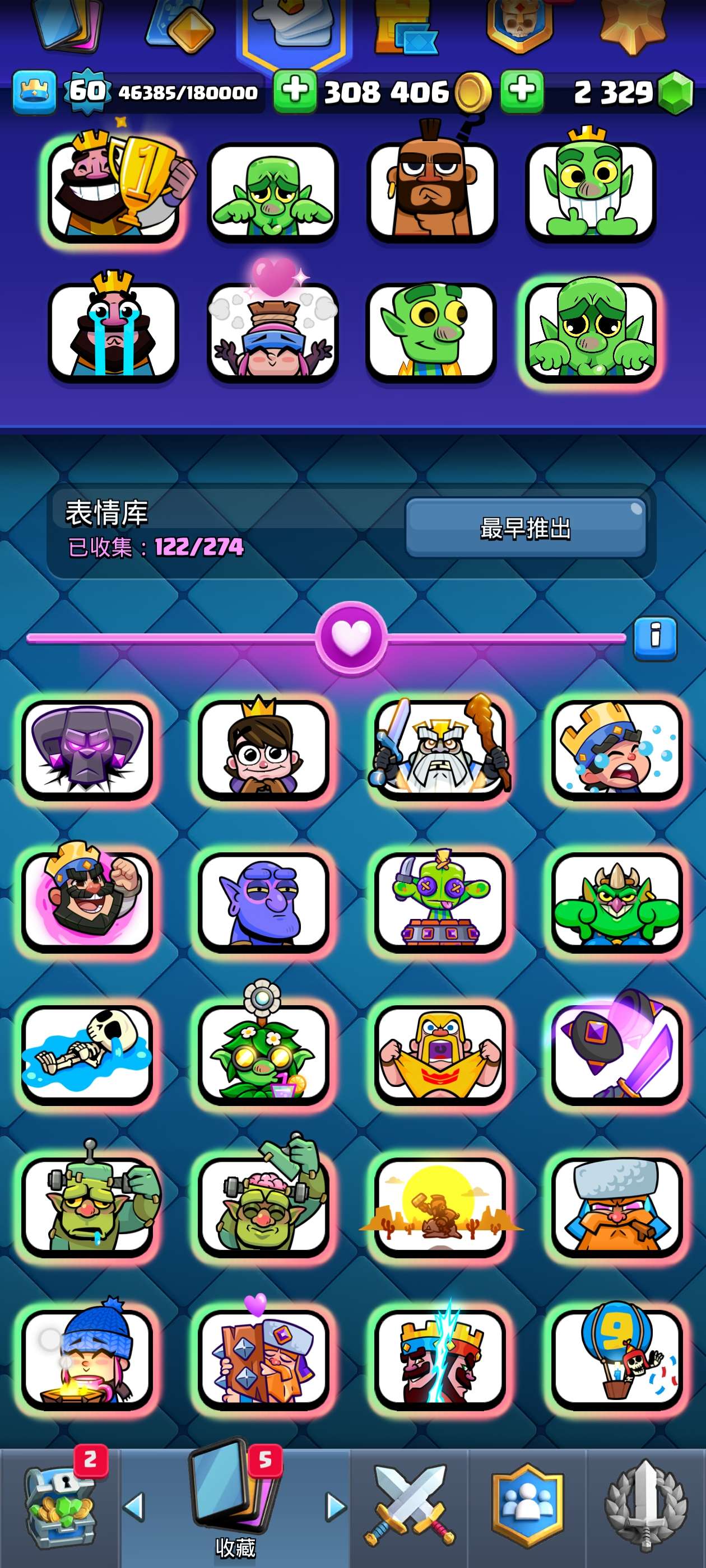The image size is (706, 1568).
Task: Select the king holding trophy emote in deck
Action: 114,192
